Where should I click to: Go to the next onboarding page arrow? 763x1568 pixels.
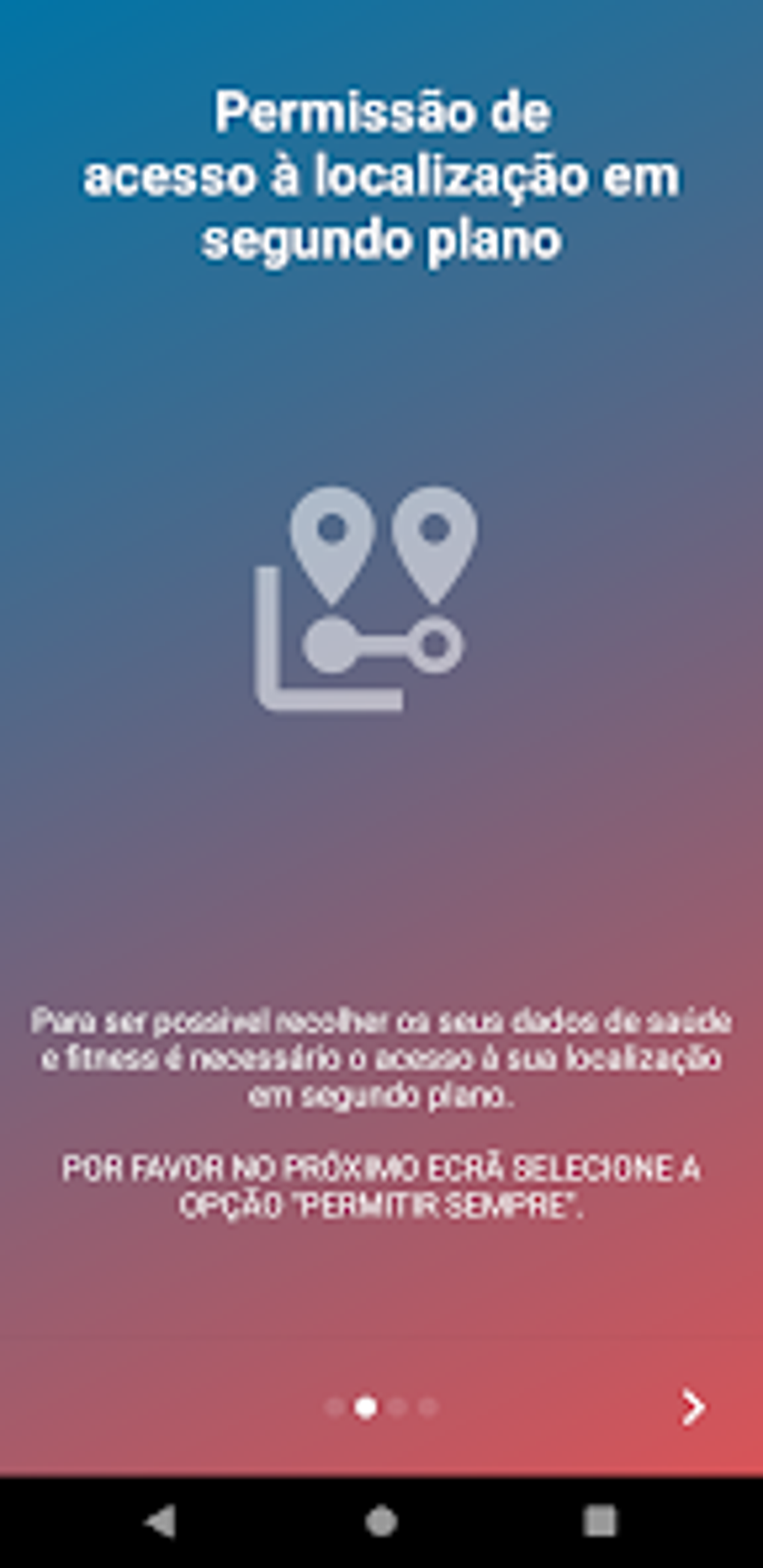point(693,1407)
